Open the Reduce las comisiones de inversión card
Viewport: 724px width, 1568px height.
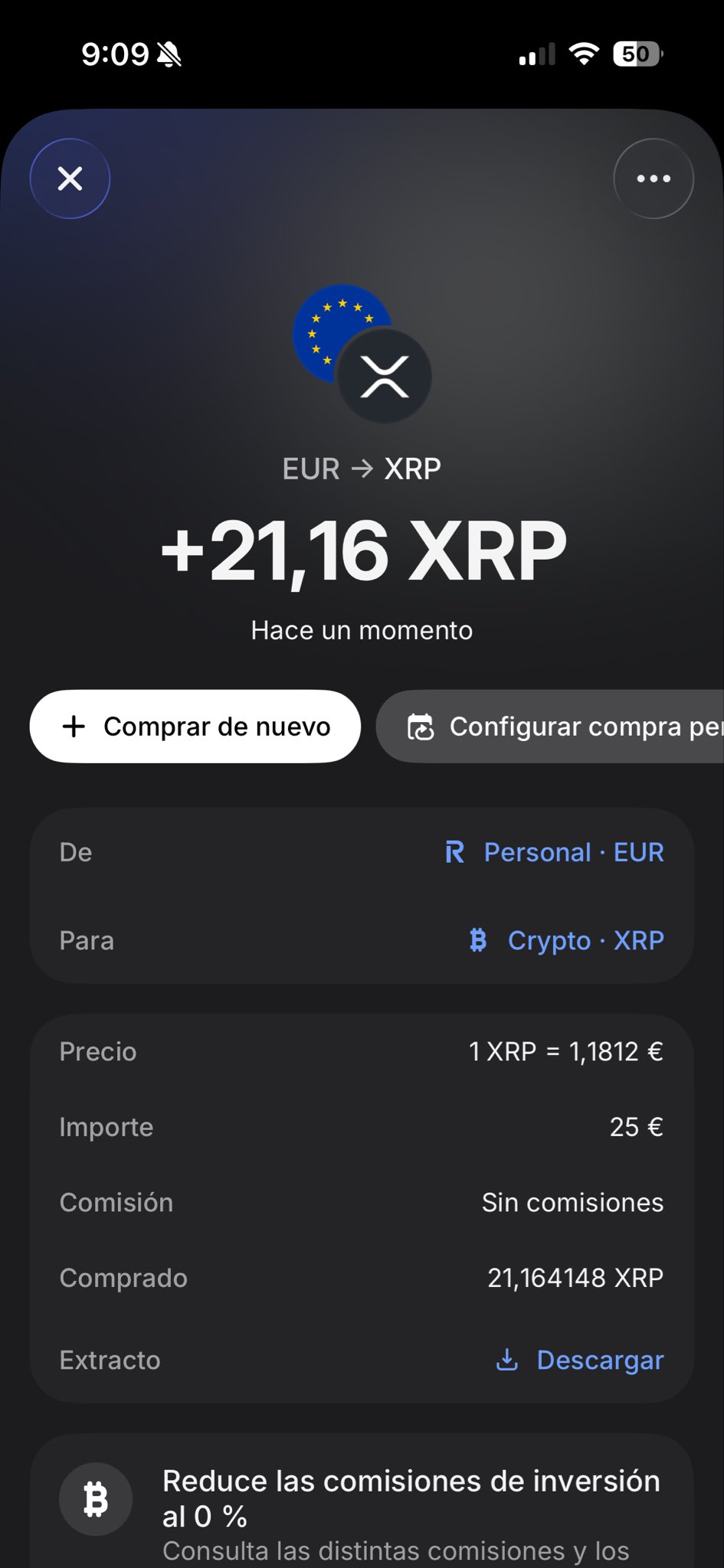pos(362,1501)
